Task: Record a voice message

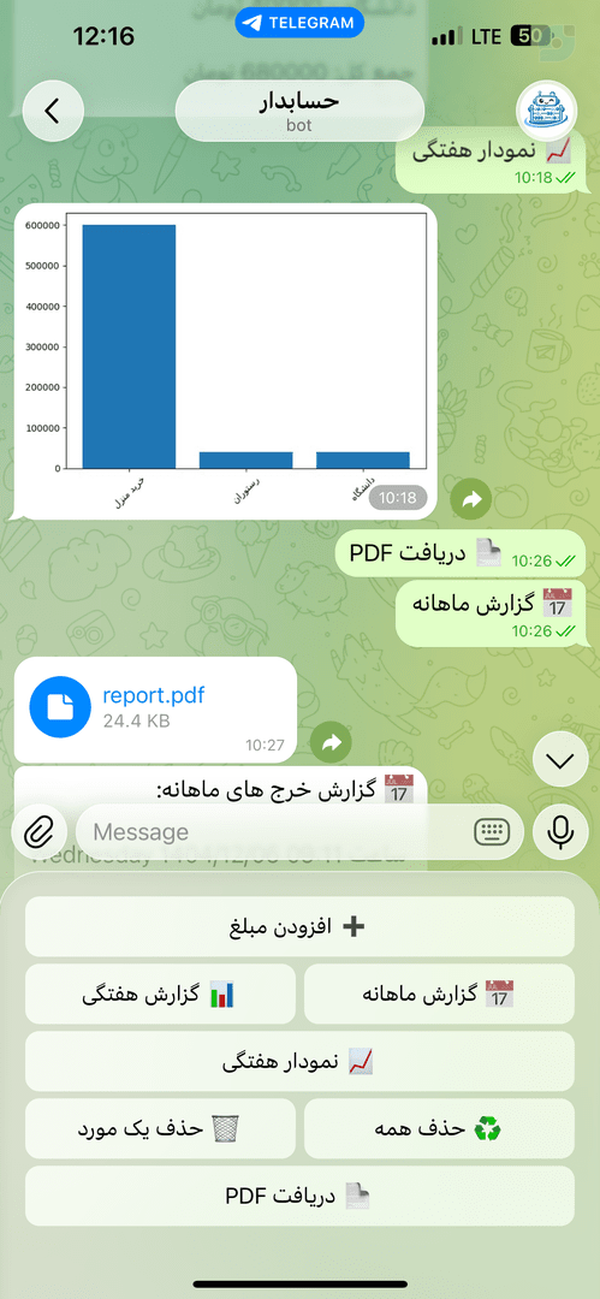Action: (x=560, y=832)
